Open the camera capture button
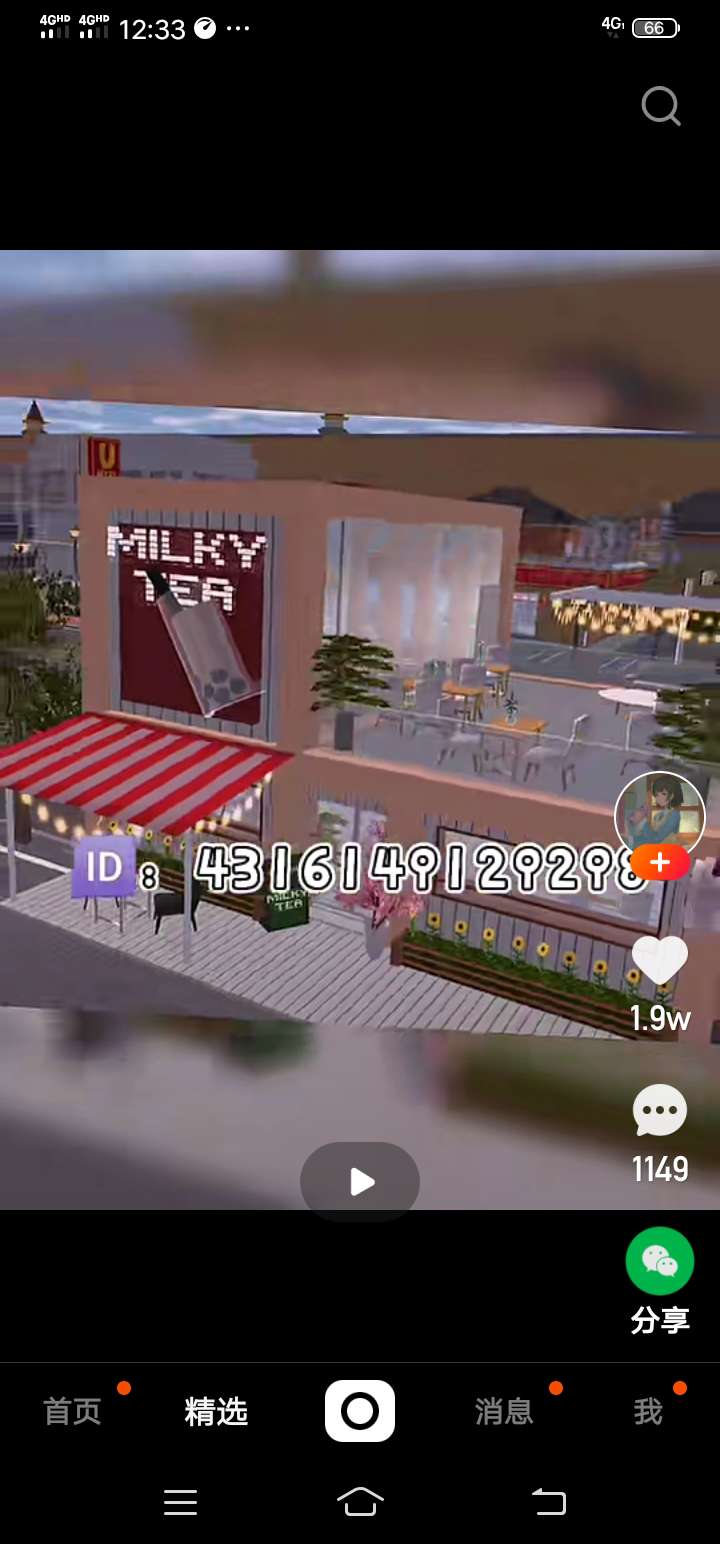 [x=360, y=1411]
